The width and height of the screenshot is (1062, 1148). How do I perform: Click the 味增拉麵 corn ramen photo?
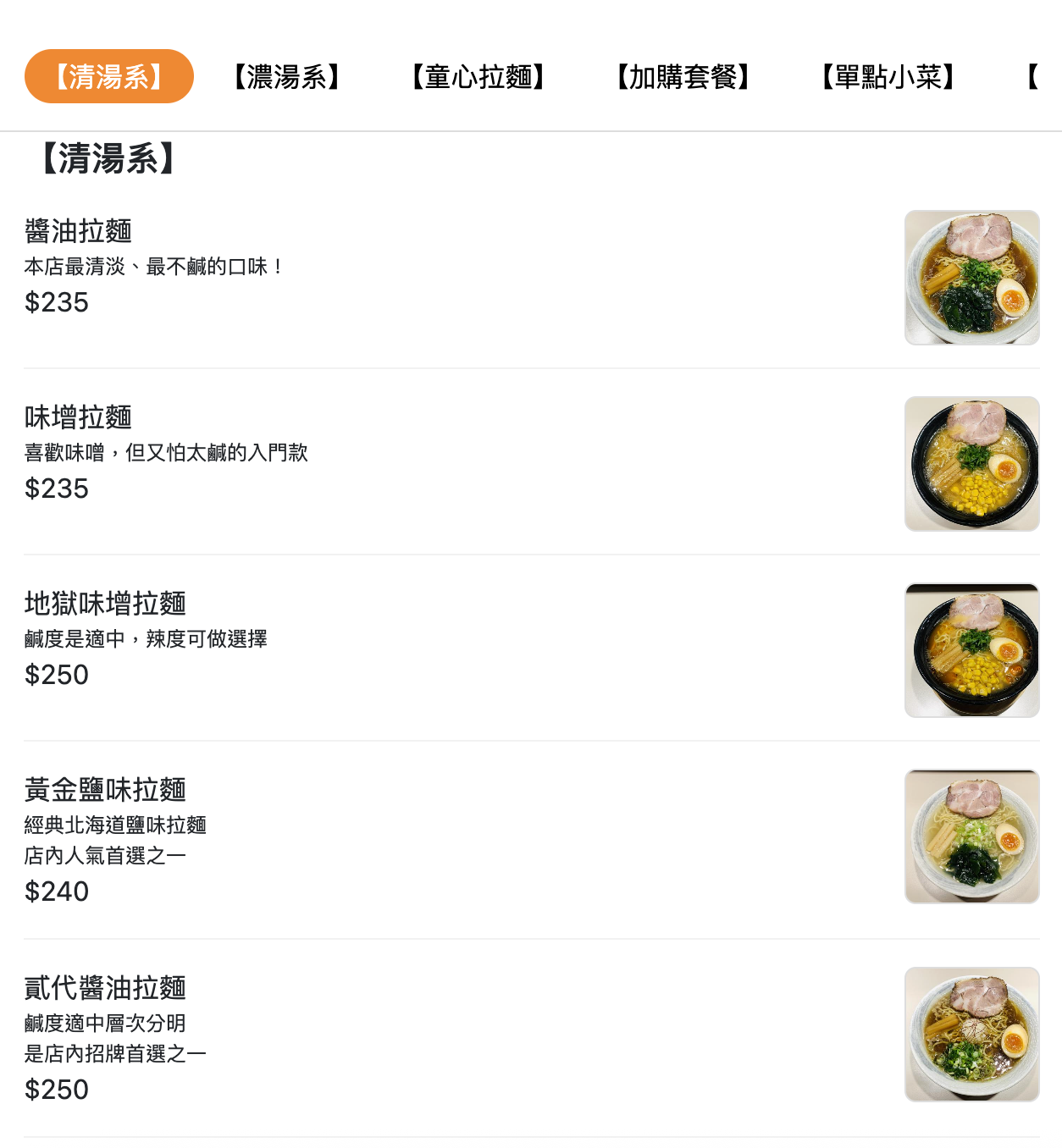971,464
